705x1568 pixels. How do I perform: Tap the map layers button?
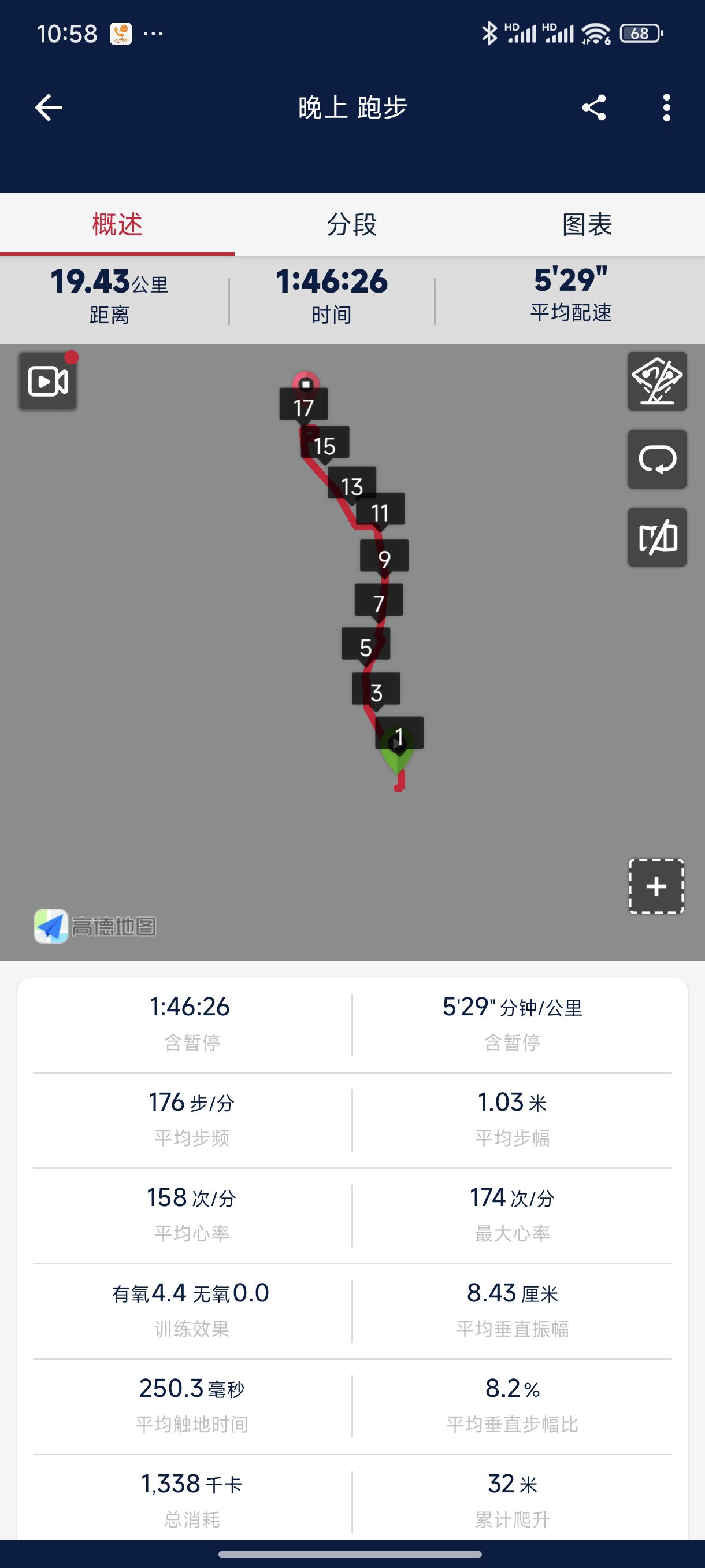[657, 381]
